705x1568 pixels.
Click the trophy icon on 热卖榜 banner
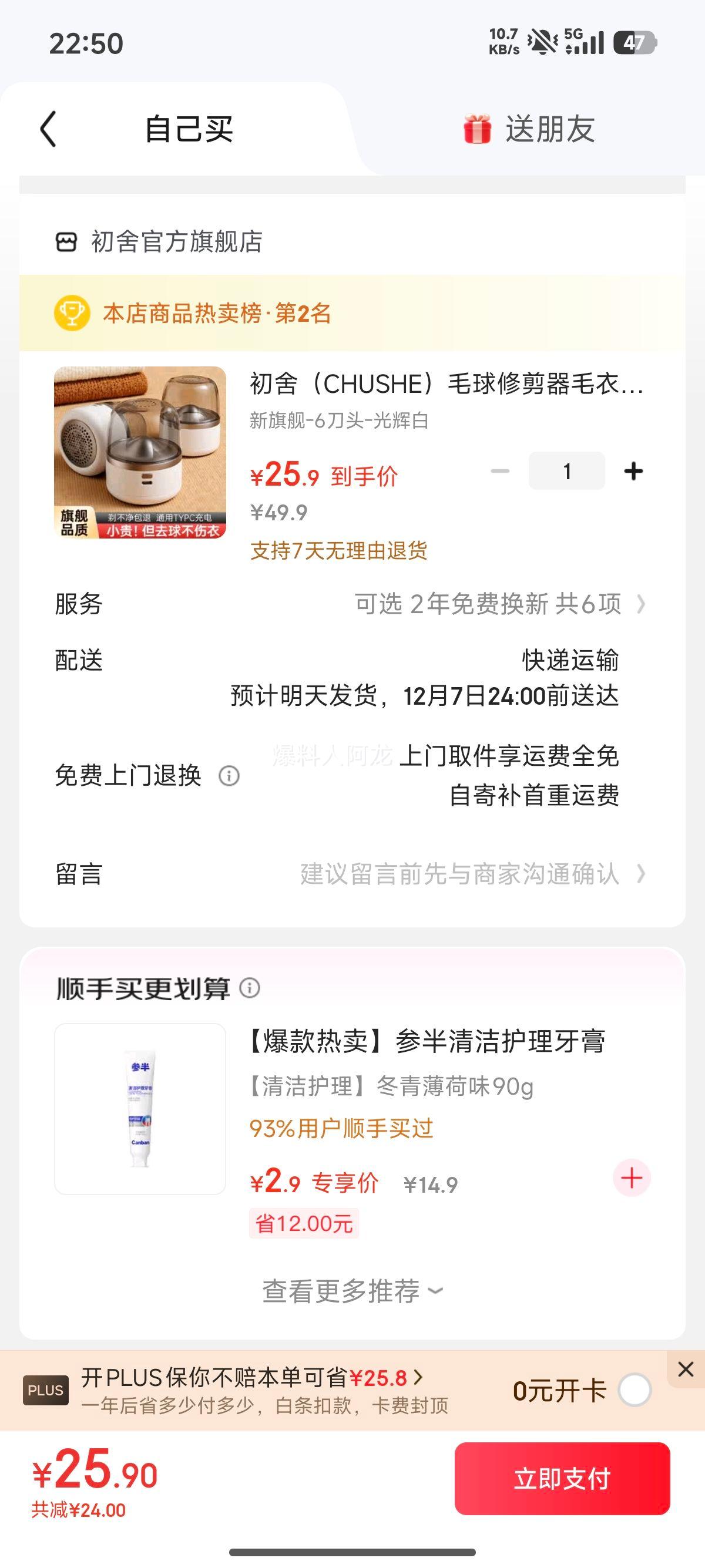coord(70,314)
